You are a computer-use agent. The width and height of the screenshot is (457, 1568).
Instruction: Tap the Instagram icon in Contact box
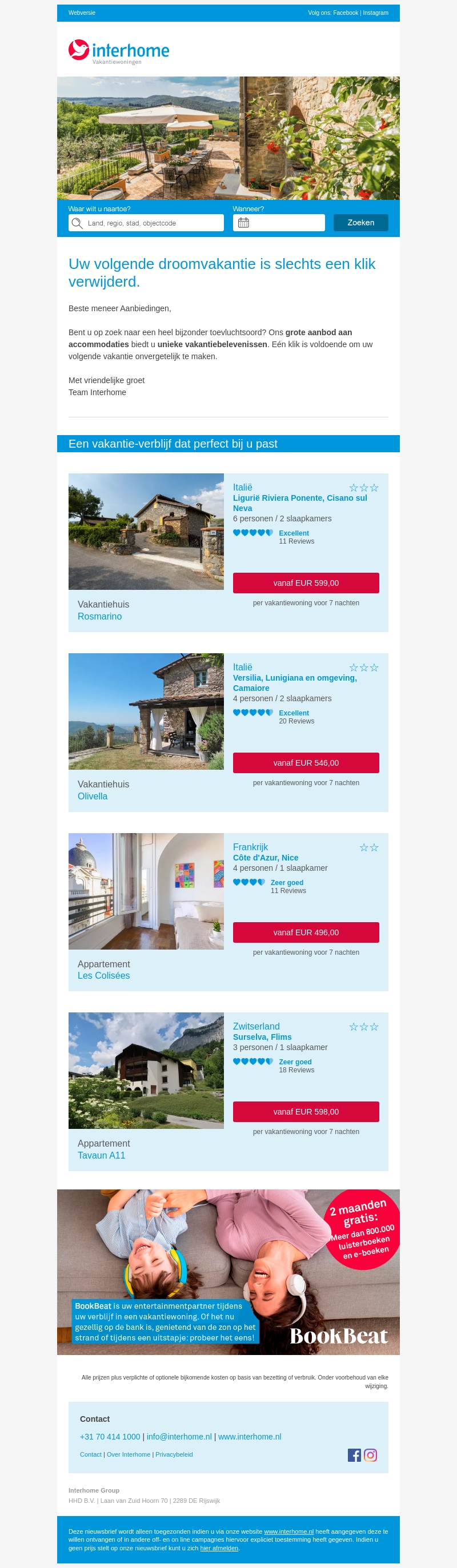pos(370,1455)
